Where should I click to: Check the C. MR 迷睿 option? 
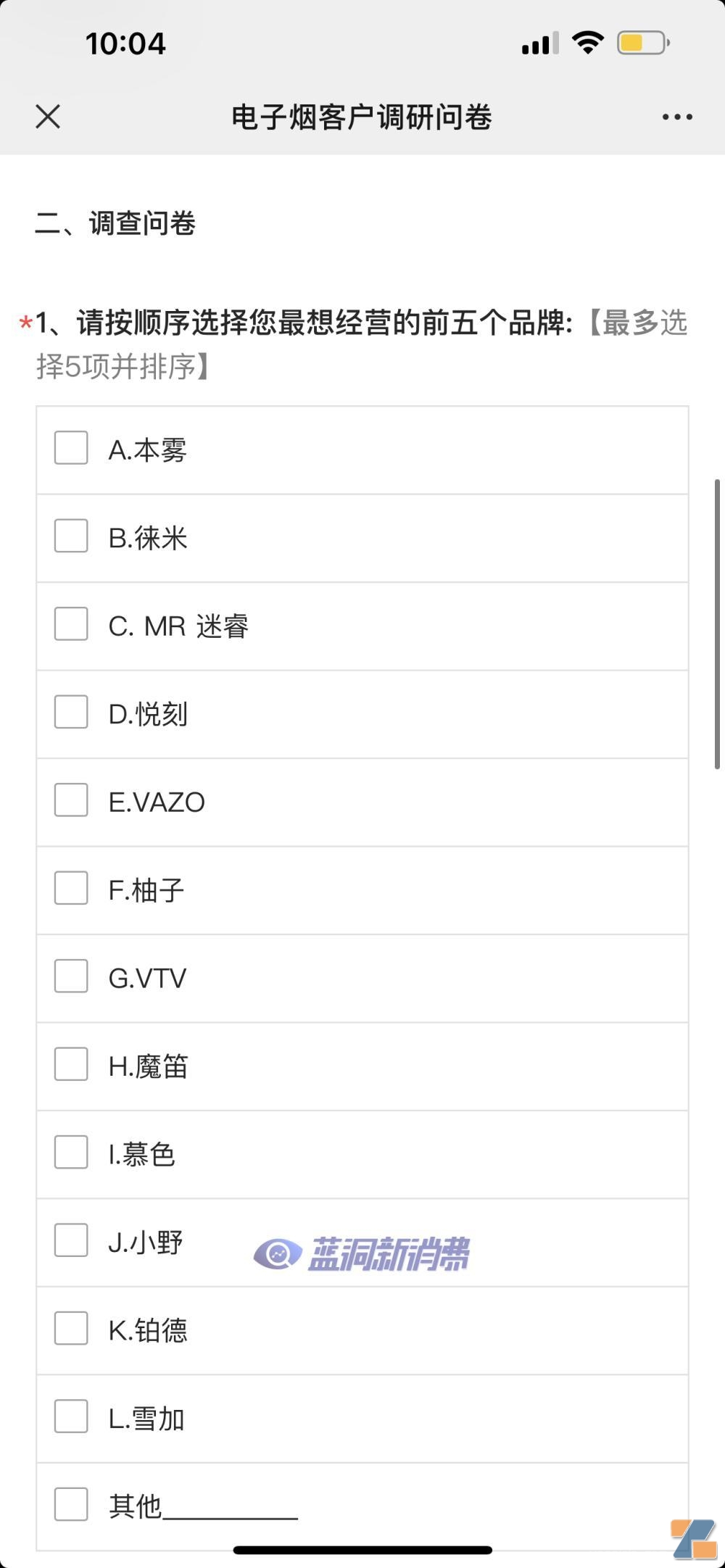pyautogui.click(x=70, y=624)
